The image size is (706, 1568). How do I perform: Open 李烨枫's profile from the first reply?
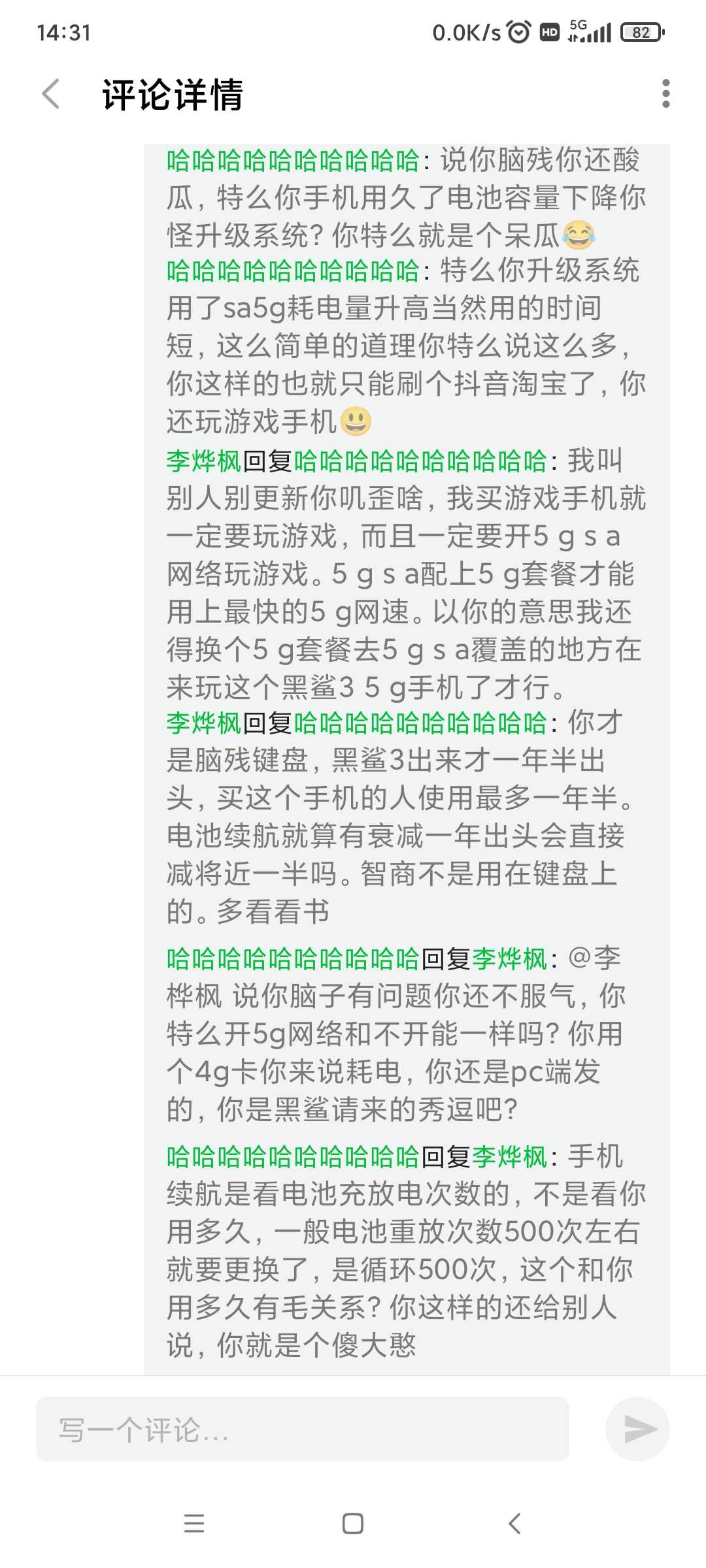(x=204, y=461)
